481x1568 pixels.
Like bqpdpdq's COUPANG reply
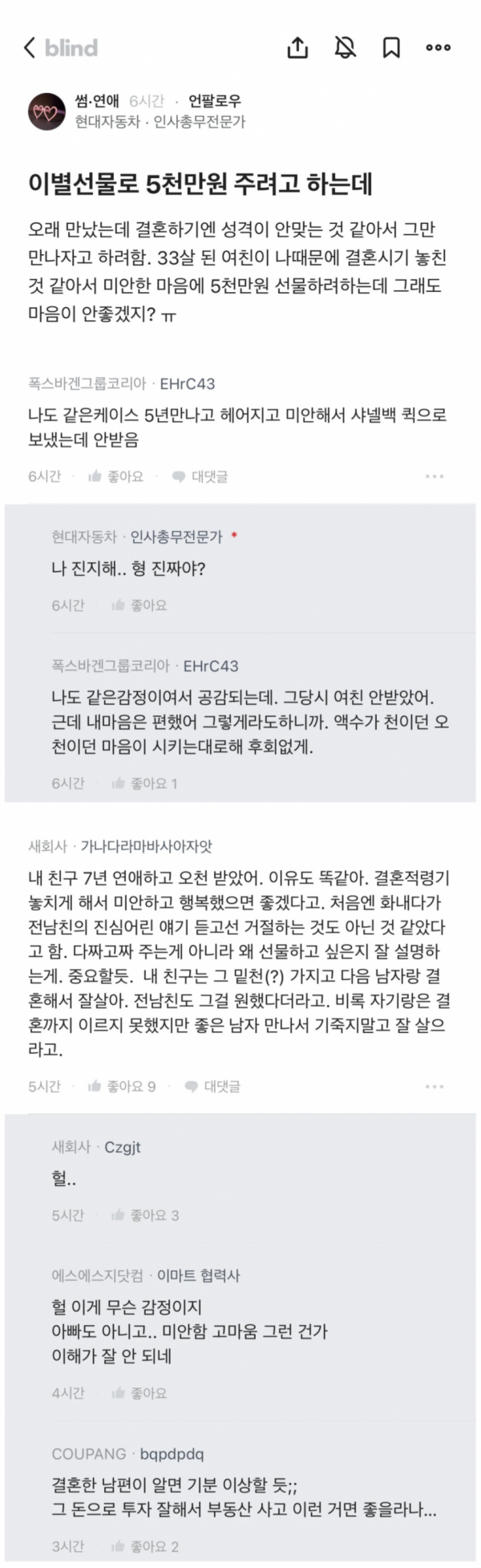point(145,1547)
